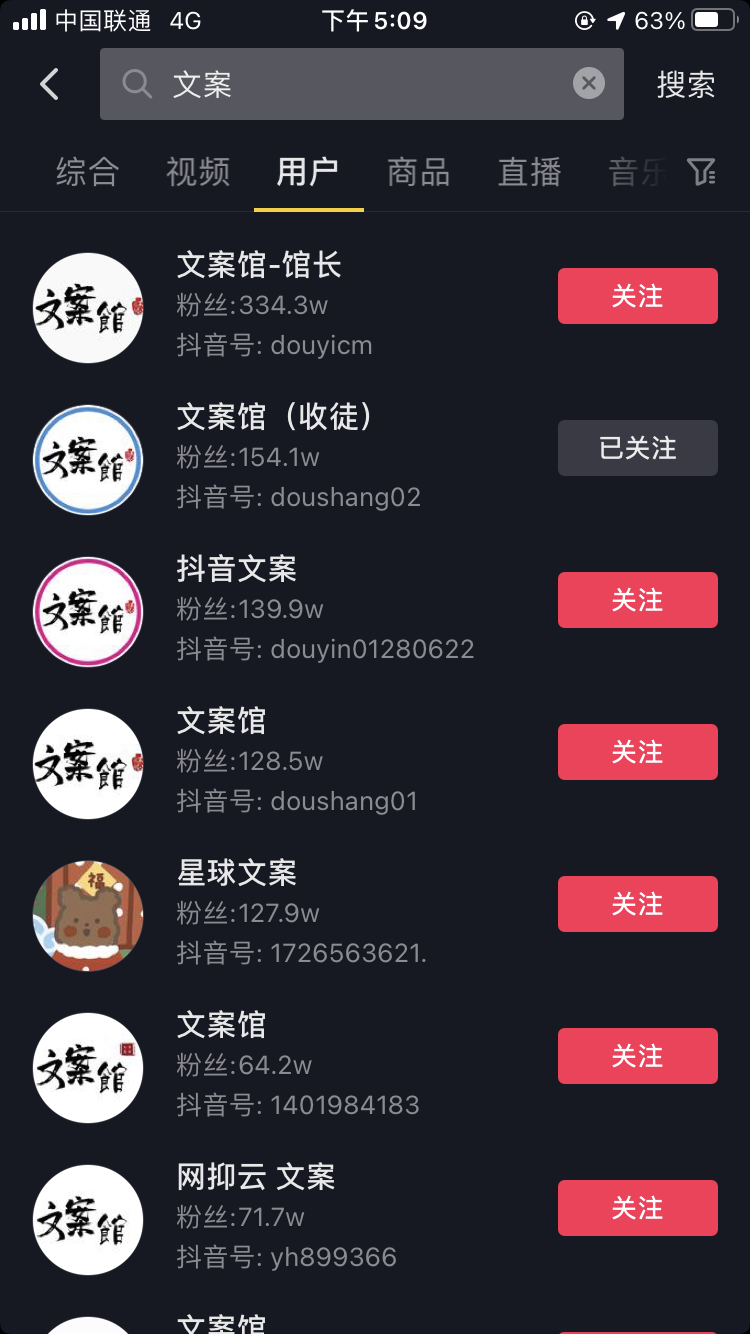The width and height of the screenshot is (750, 1334).
Task: Switch to the 直播 tab
Action: pyautogui.click(x=529, y=172)
